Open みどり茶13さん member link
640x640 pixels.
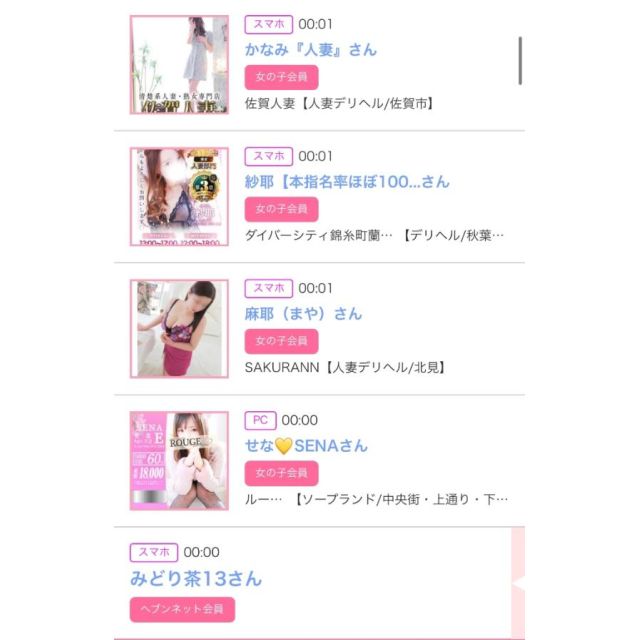click(196, 578)
